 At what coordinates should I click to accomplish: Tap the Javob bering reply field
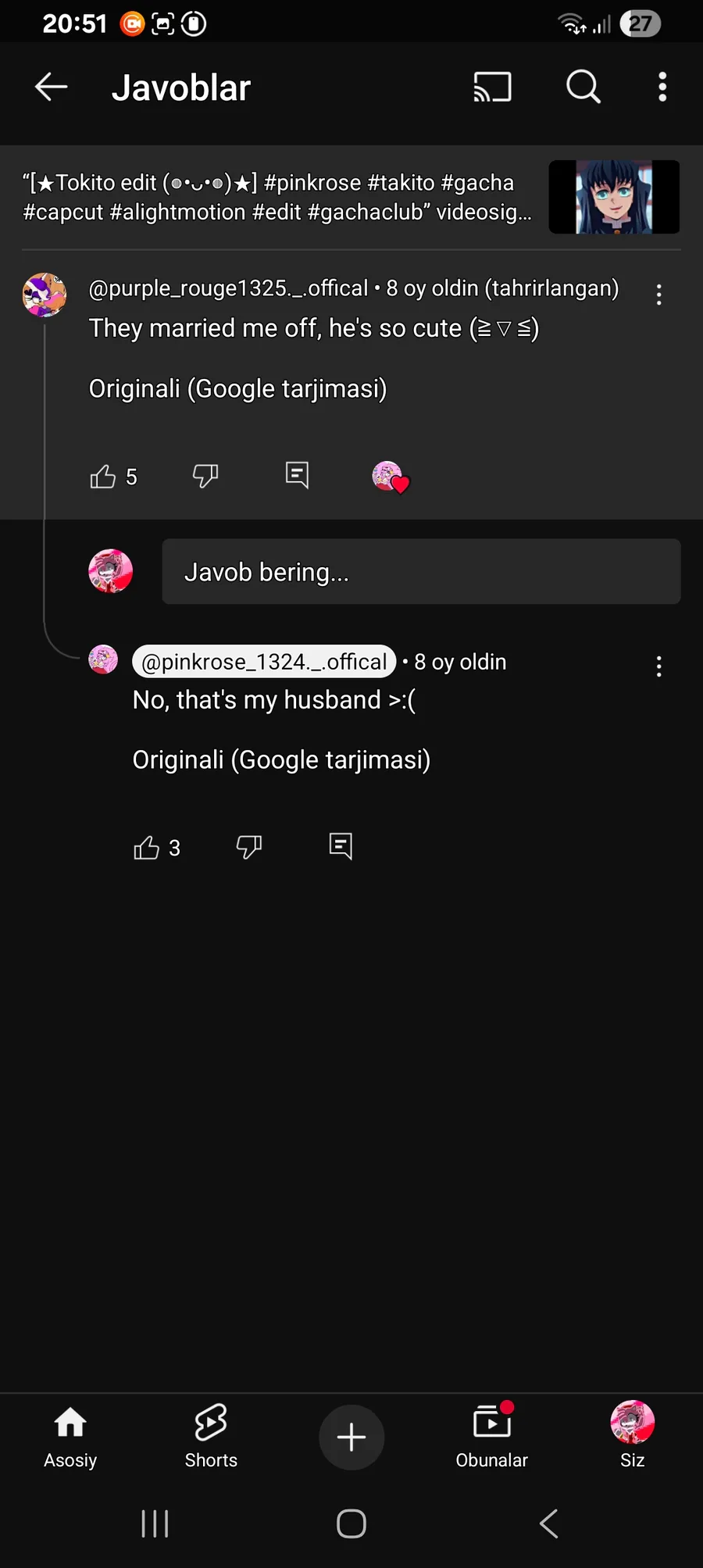click(x=421, y=572)
